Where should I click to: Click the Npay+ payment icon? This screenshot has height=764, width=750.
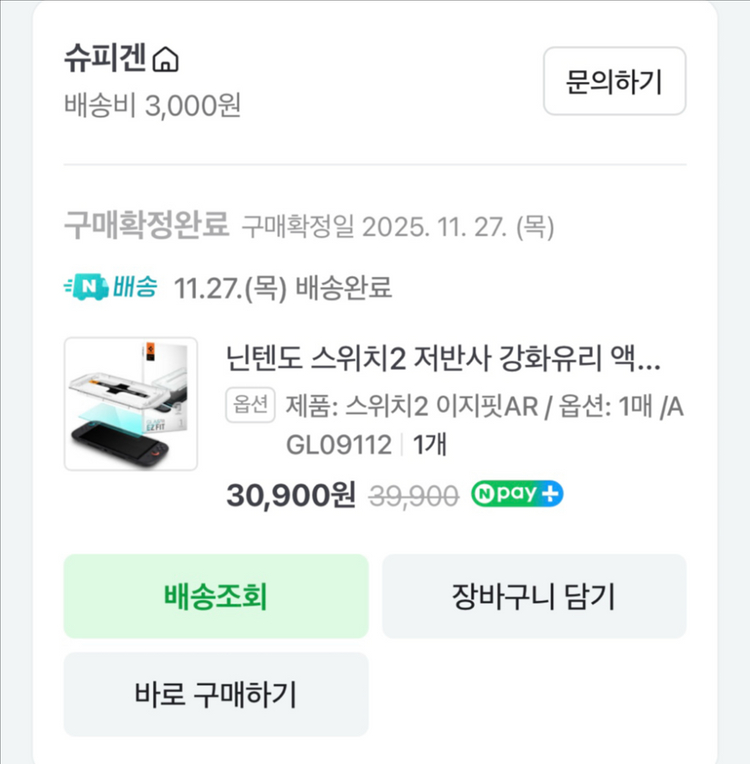pyautogui.click(x=516, y=493)
